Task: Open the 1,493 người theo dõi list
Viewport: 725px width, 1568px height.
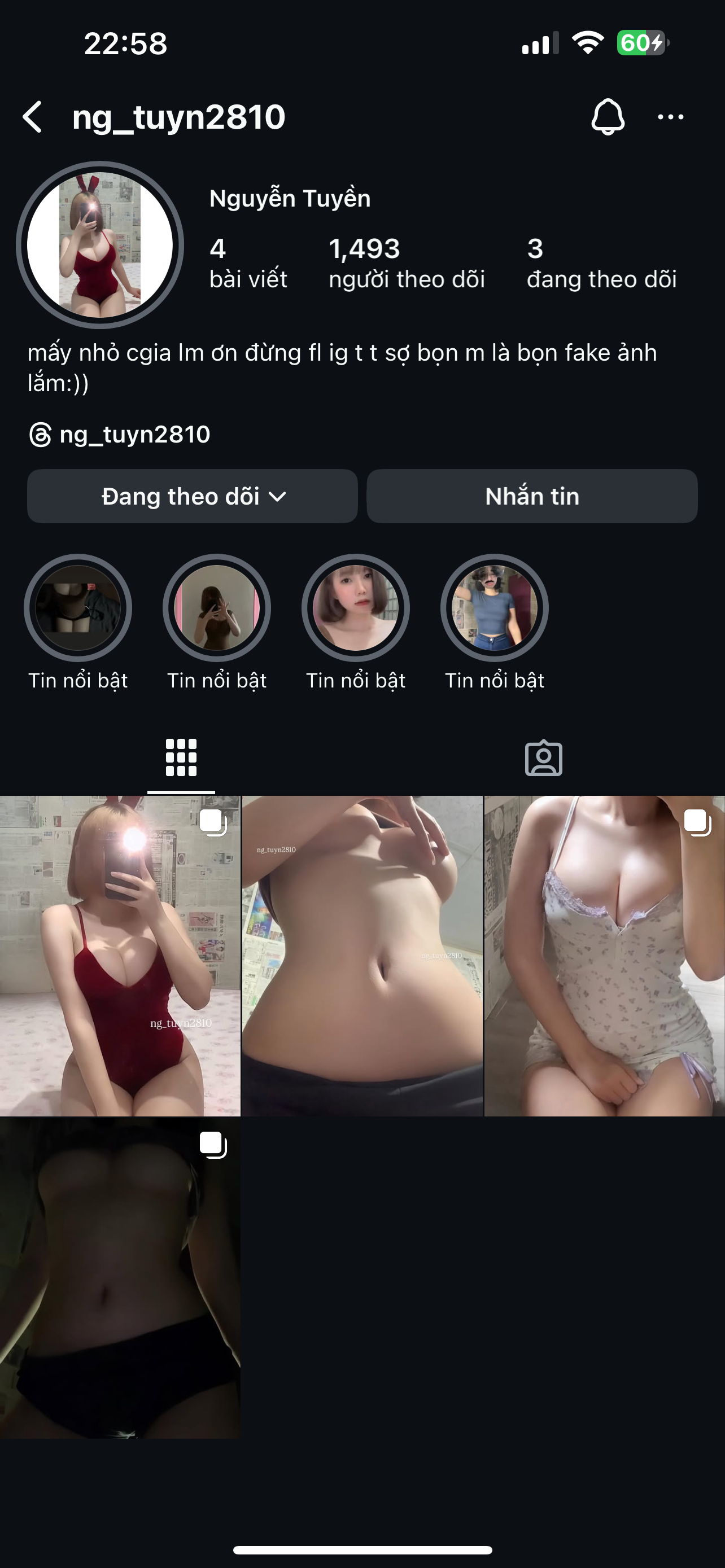Action: [406, 263]
